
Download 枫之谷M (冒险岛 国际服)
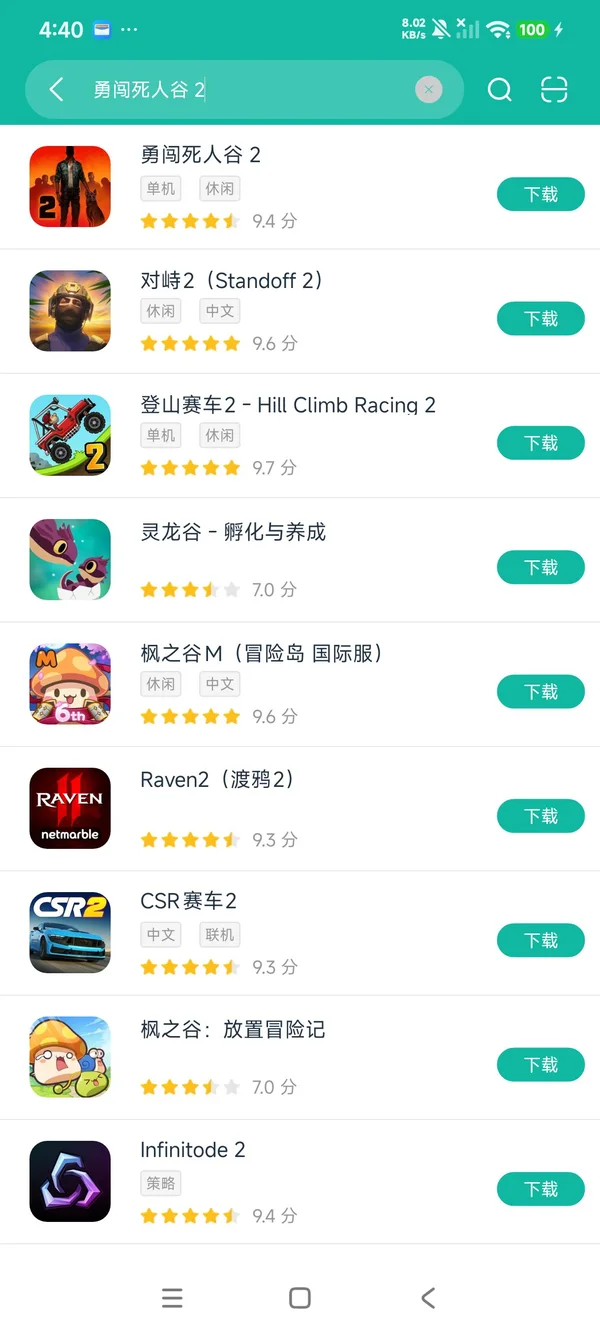click(540, 692)
